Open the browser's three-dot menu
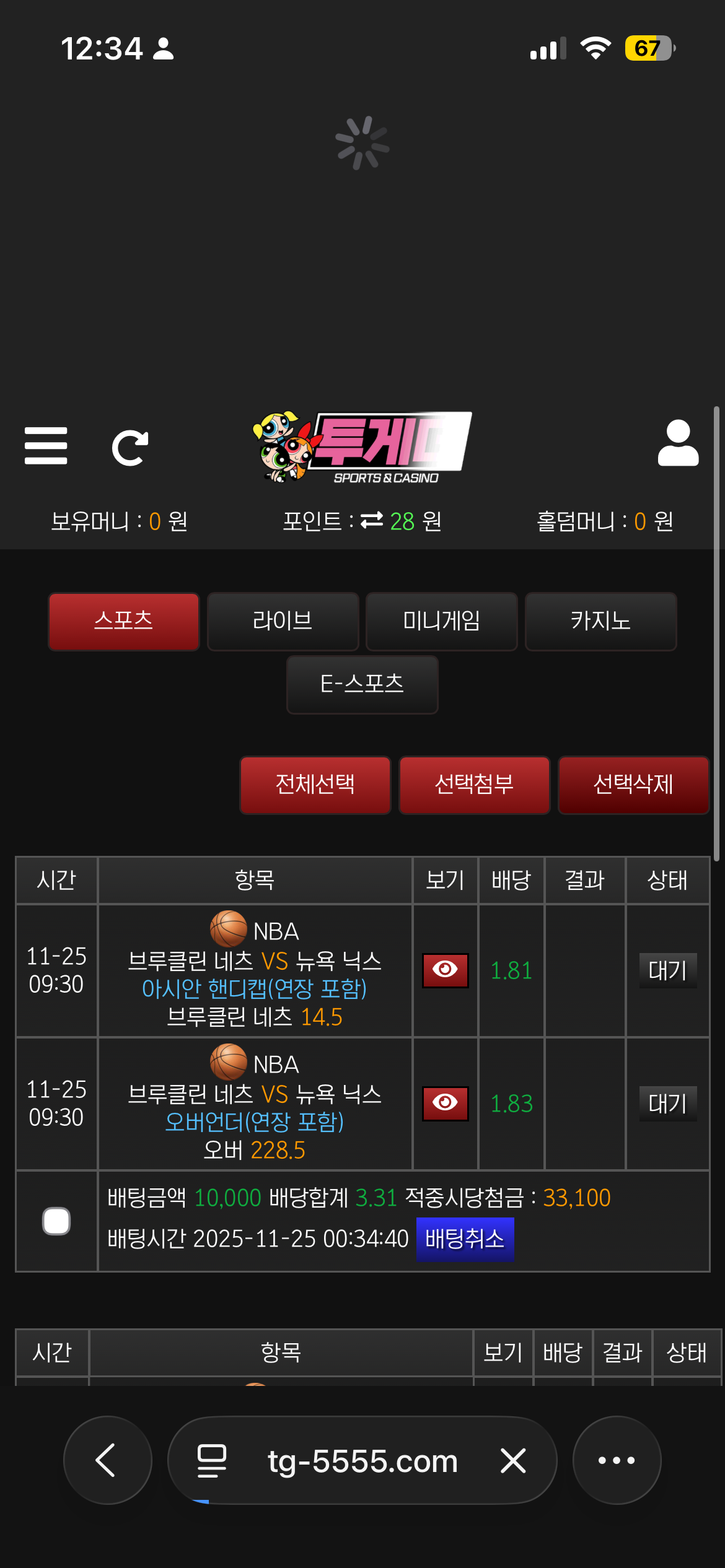Viewport: 725px width, 1568px height. (617, 1460)
